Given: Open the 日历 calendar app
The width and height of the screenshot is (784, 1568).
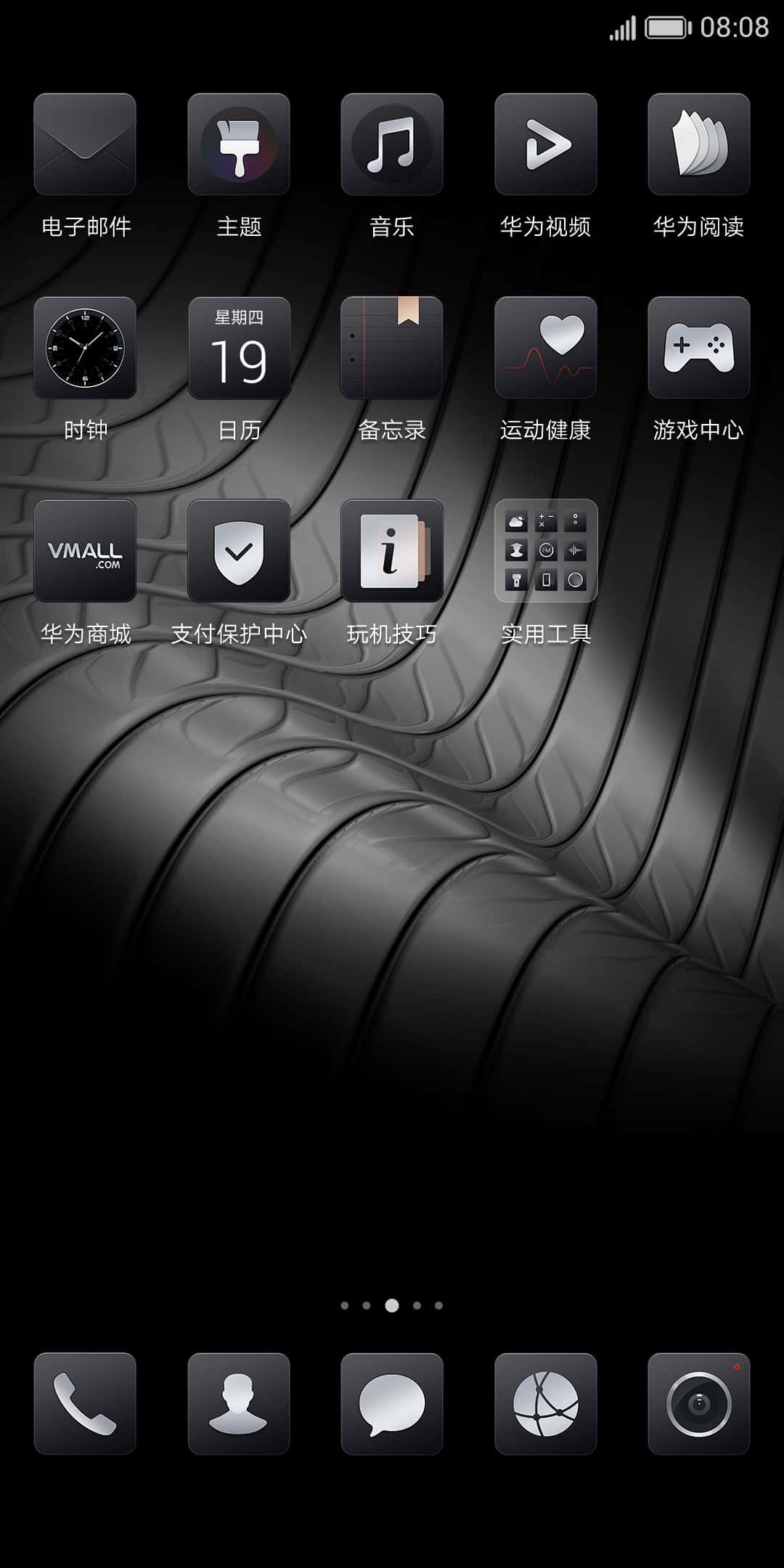Looking at the screenshot, I should tap(239, 348).
